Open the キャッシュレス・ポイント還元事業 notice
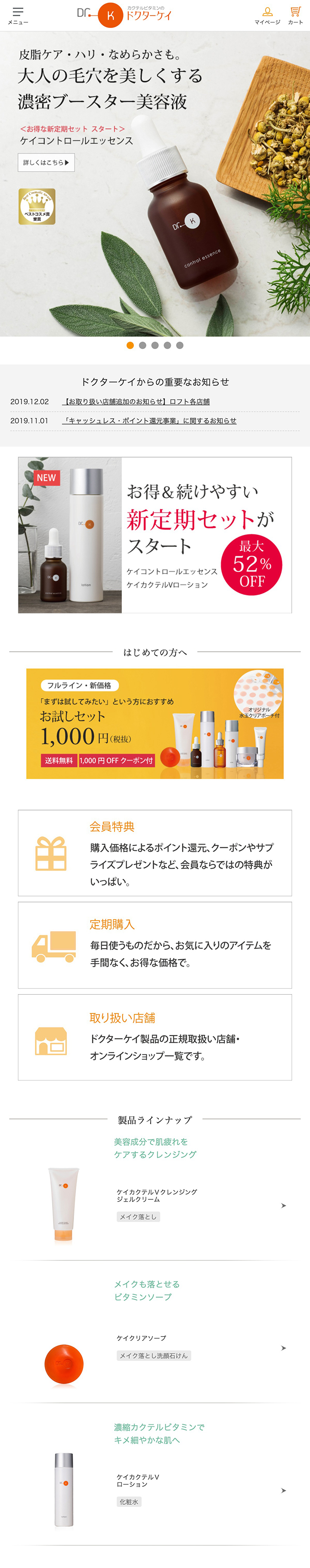 (x=150, y=421)
